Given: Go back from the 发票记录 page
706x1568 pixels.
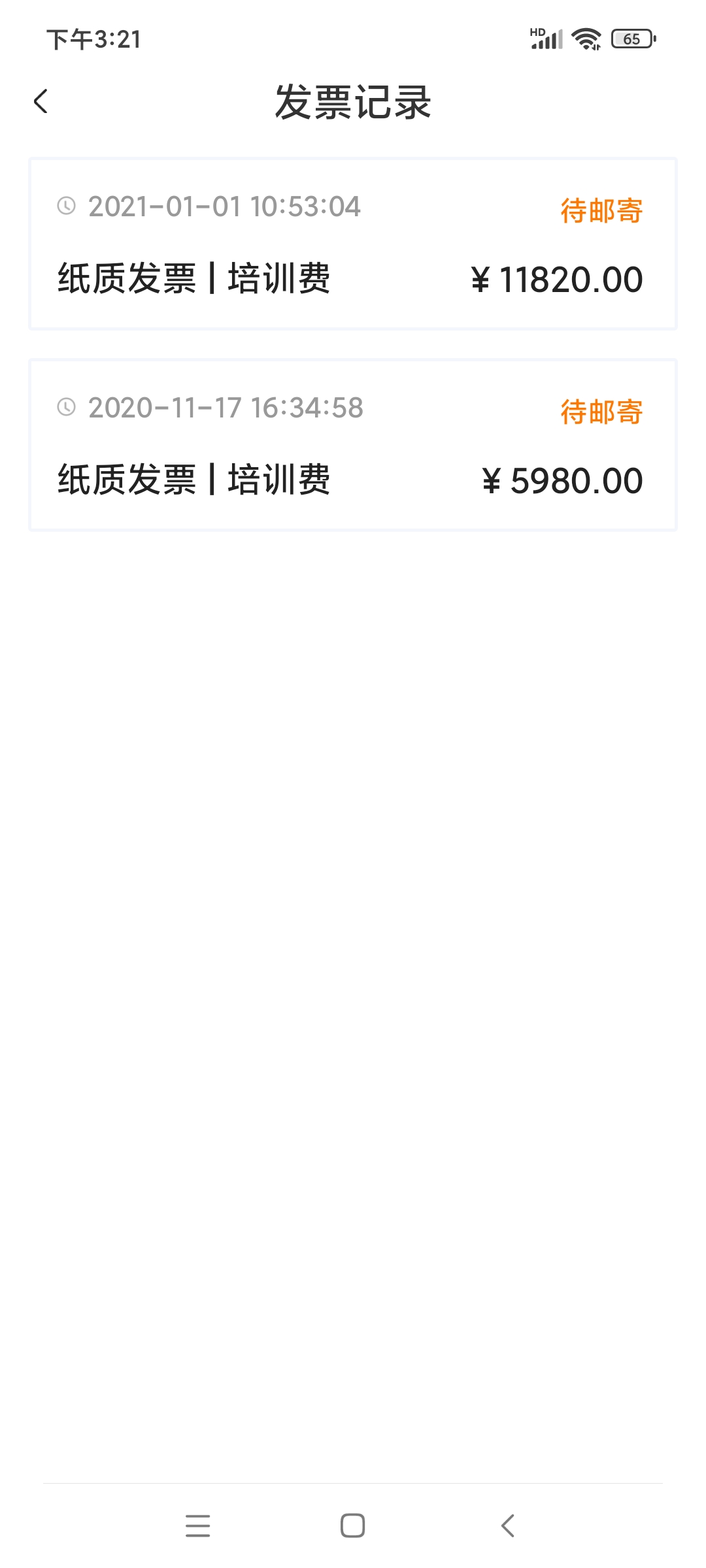Looking at the screenshot, I should (41, 101).
